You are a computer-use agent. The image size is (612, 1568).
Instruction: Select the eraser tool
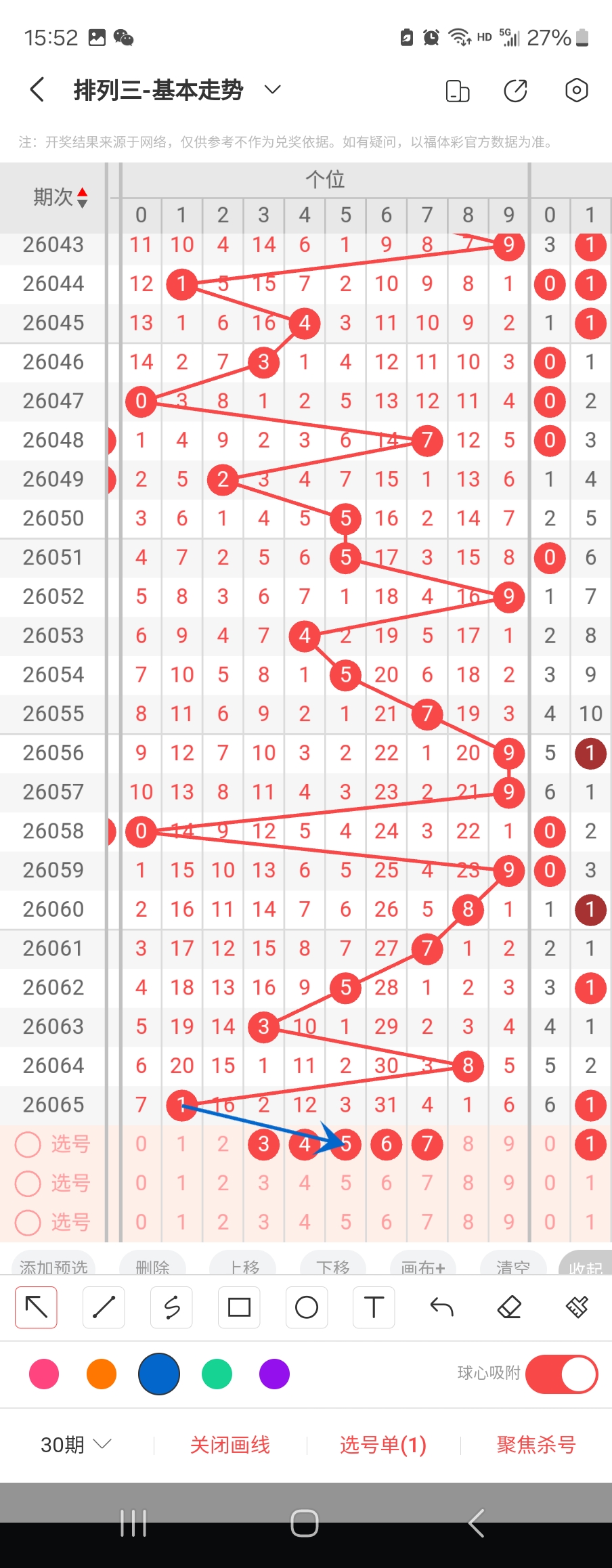pos(509,1307)
